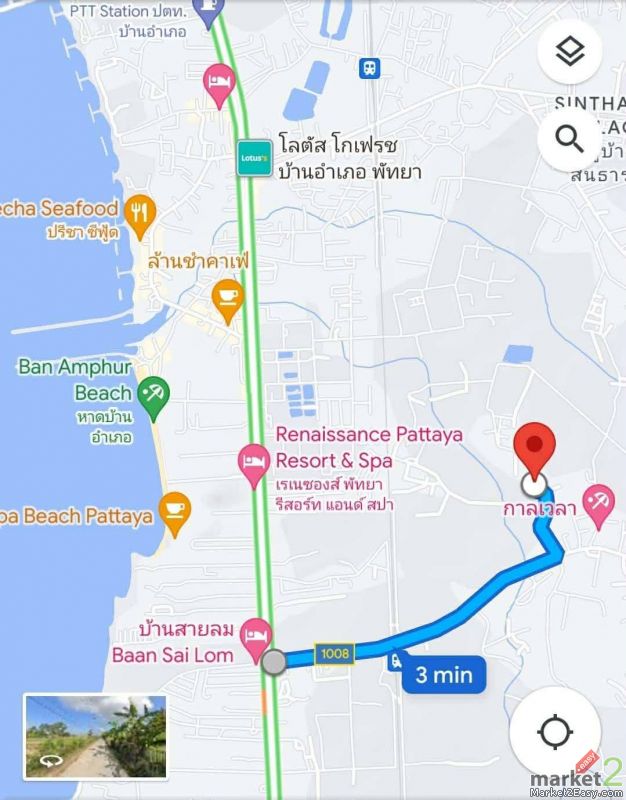Open the Baan Sai Lom hotel marker
This screenshot has width=626, height=800.
tap(256, 631)
